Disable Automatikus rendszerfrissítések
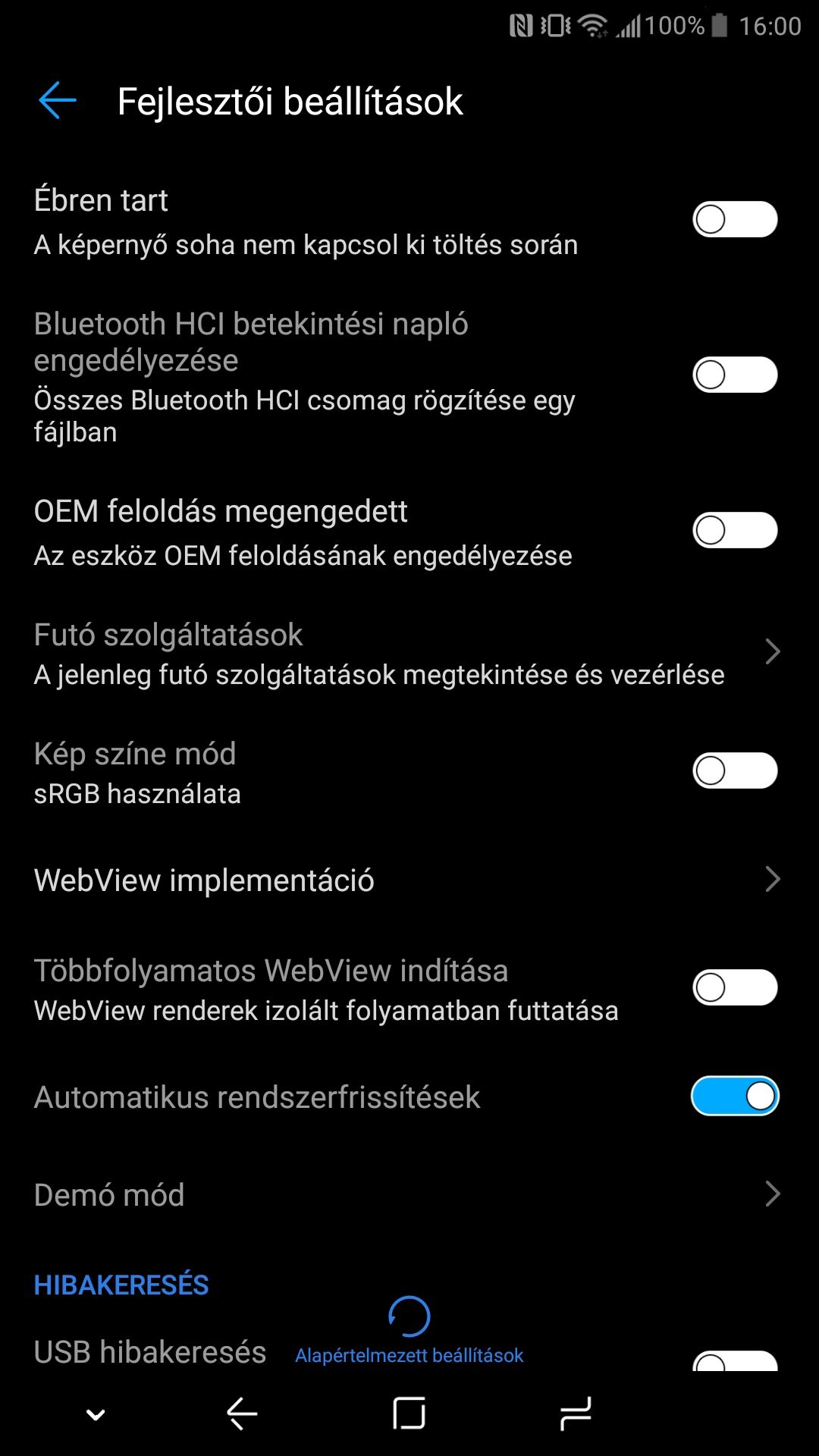Screen dimensions: 819x1456 tap(735, 1097)
